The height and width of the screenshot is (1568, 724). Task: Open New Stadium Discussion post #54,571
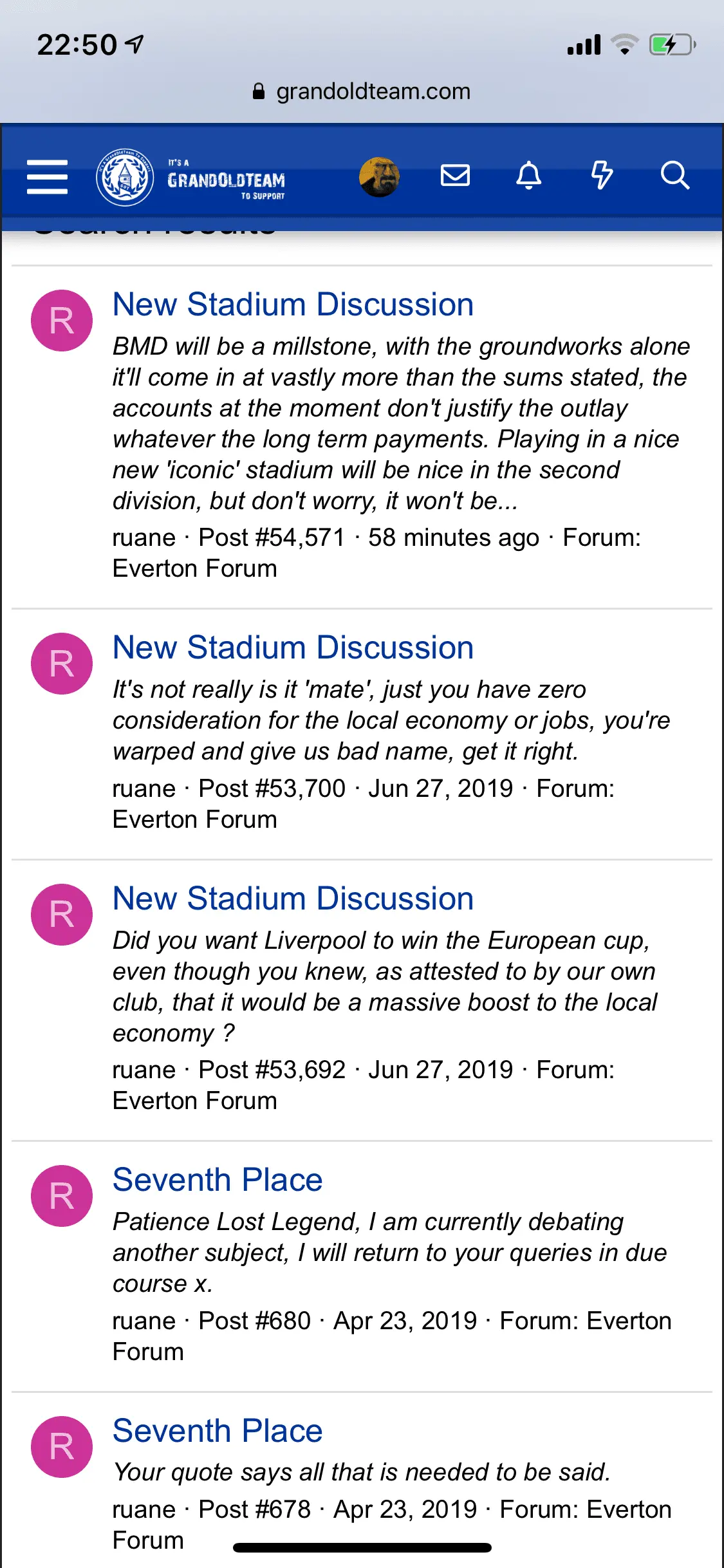point(293,304)
